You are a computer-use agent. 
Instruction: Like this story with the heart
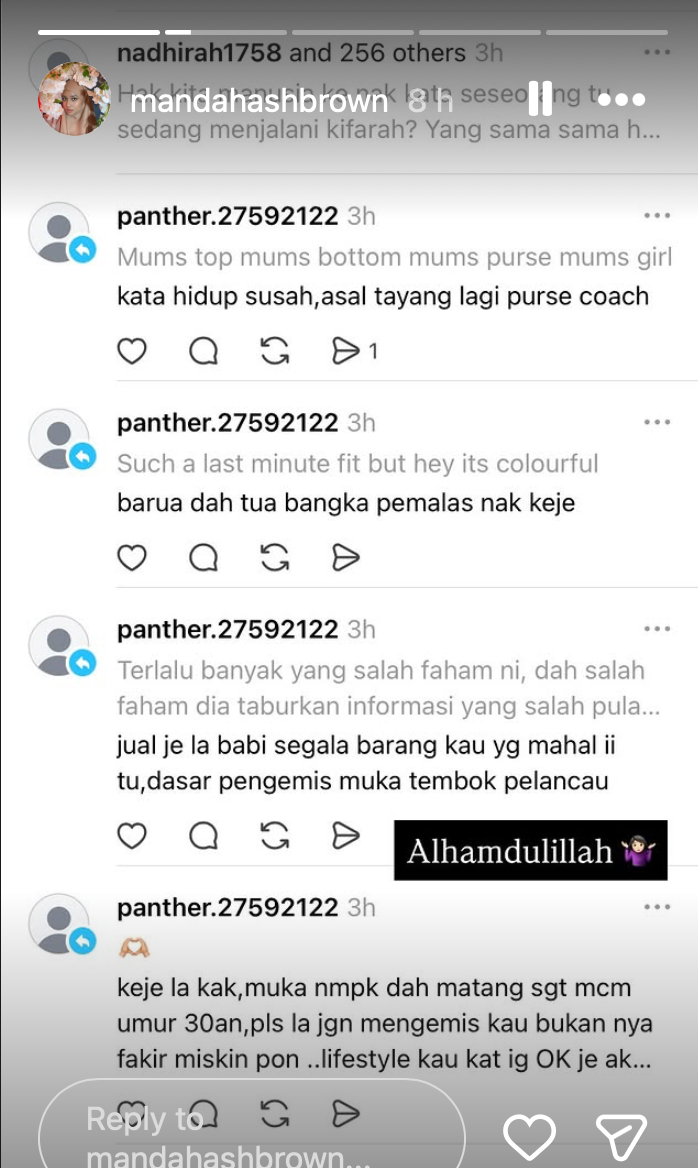pyautogui.click(x=528, y=1136)
